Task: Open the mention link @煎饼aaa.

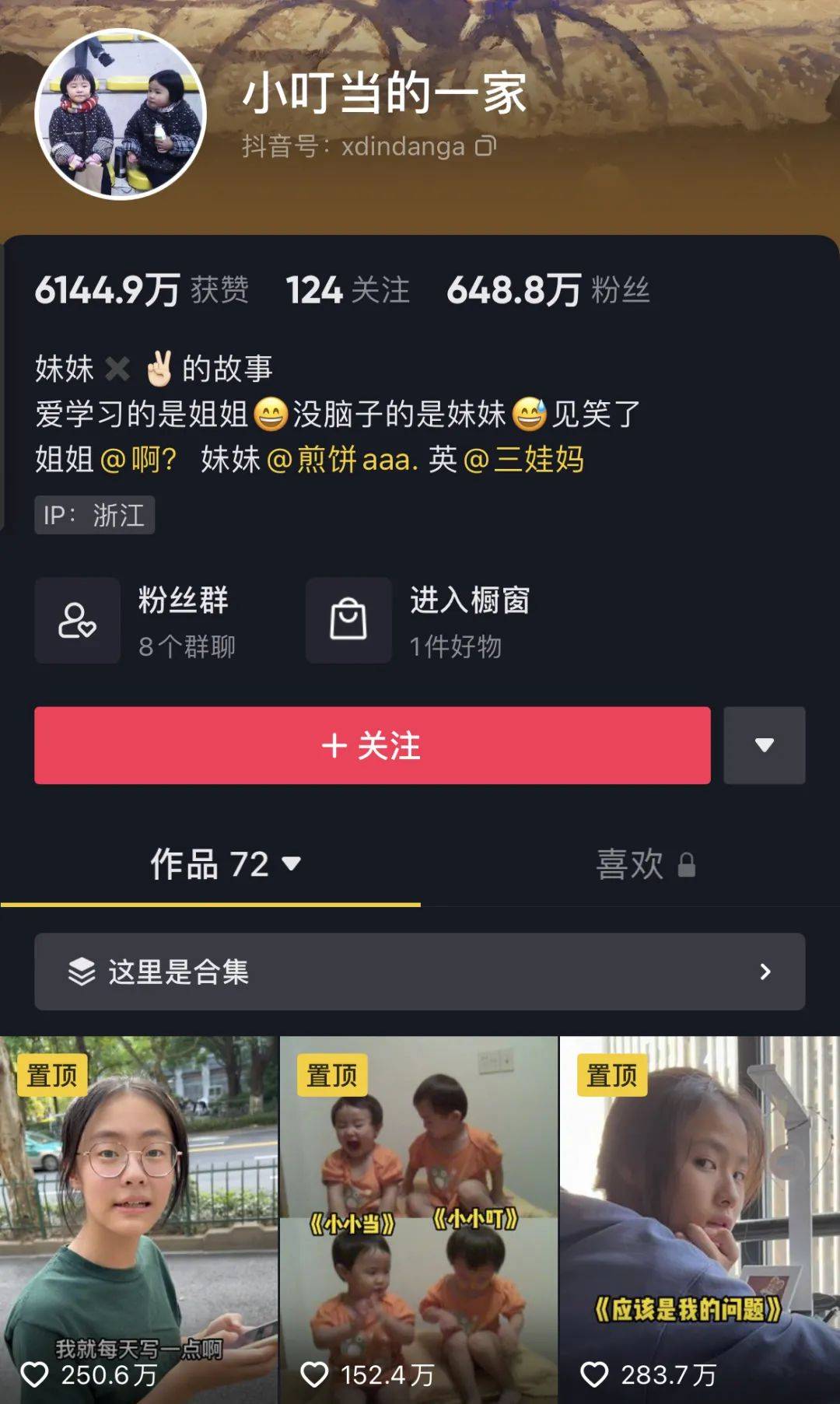Action: (342, 460)
